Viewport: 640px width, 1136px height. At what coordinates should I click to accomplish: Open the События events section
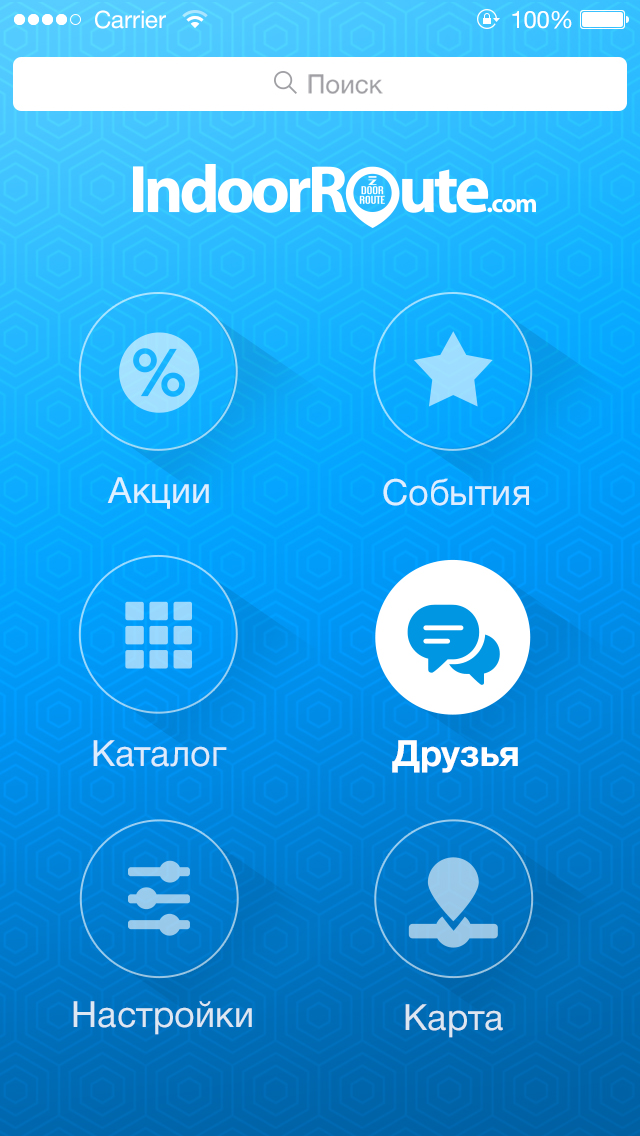coord(452,372)
